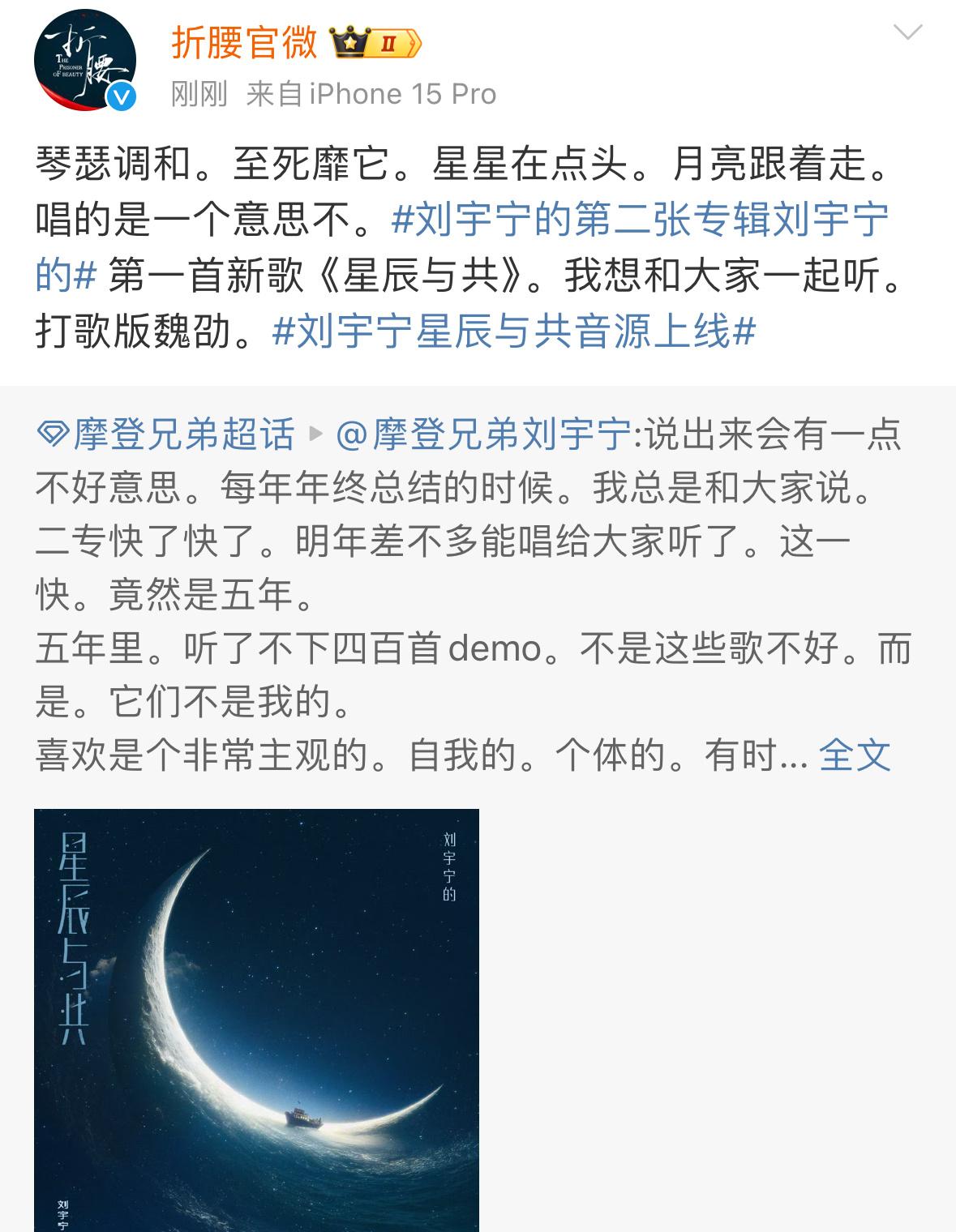The height and width of the screenshot is (1232, 956).
Task: Open 折腰官微 profile avatar
Action: point(84,61)
